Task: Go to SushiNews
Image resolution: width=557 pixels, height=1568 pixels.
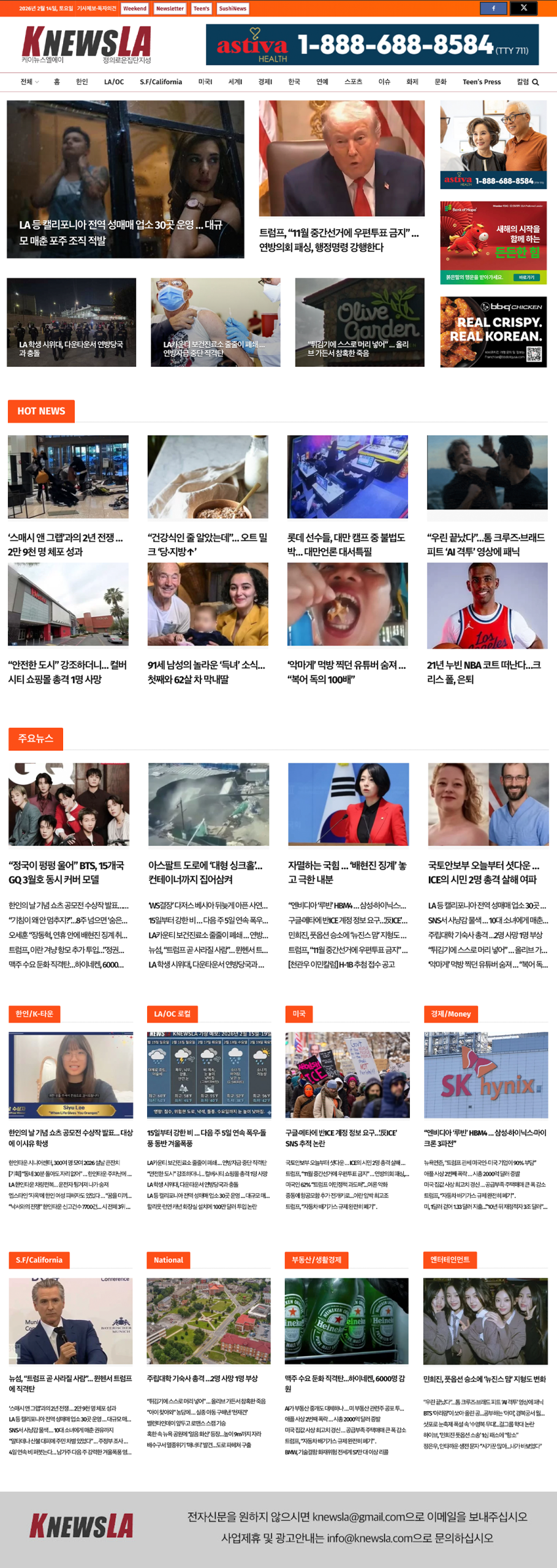Action: pos(233,9)
